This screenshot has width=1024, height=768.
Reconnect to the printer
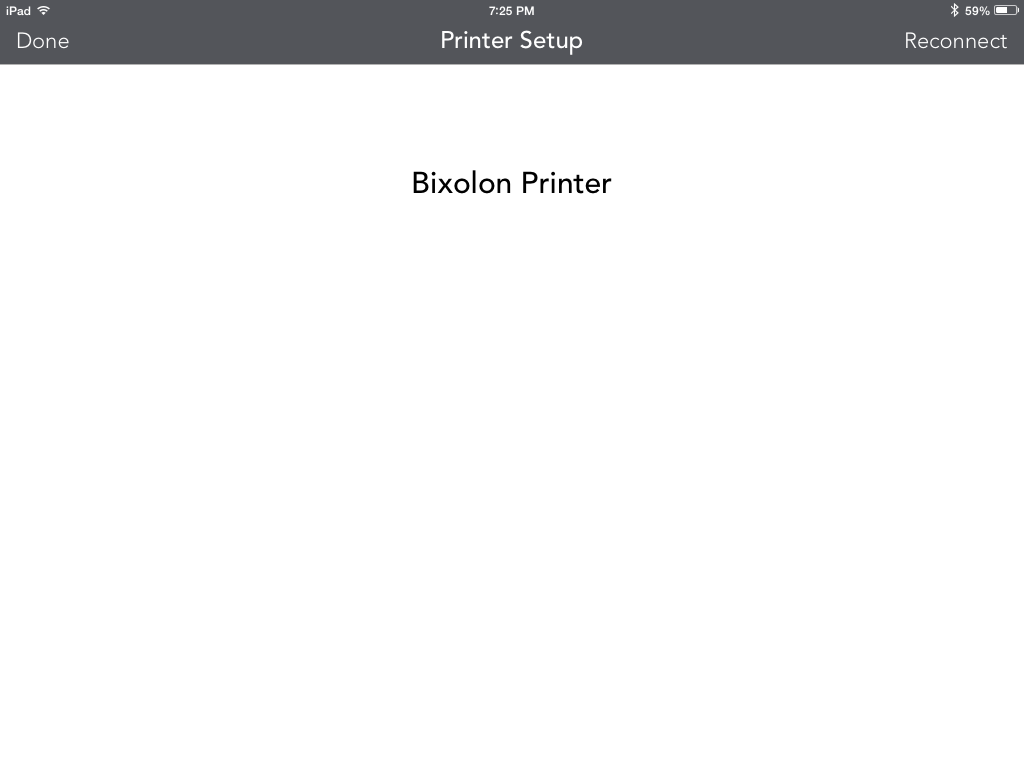(x=955, y=41)
